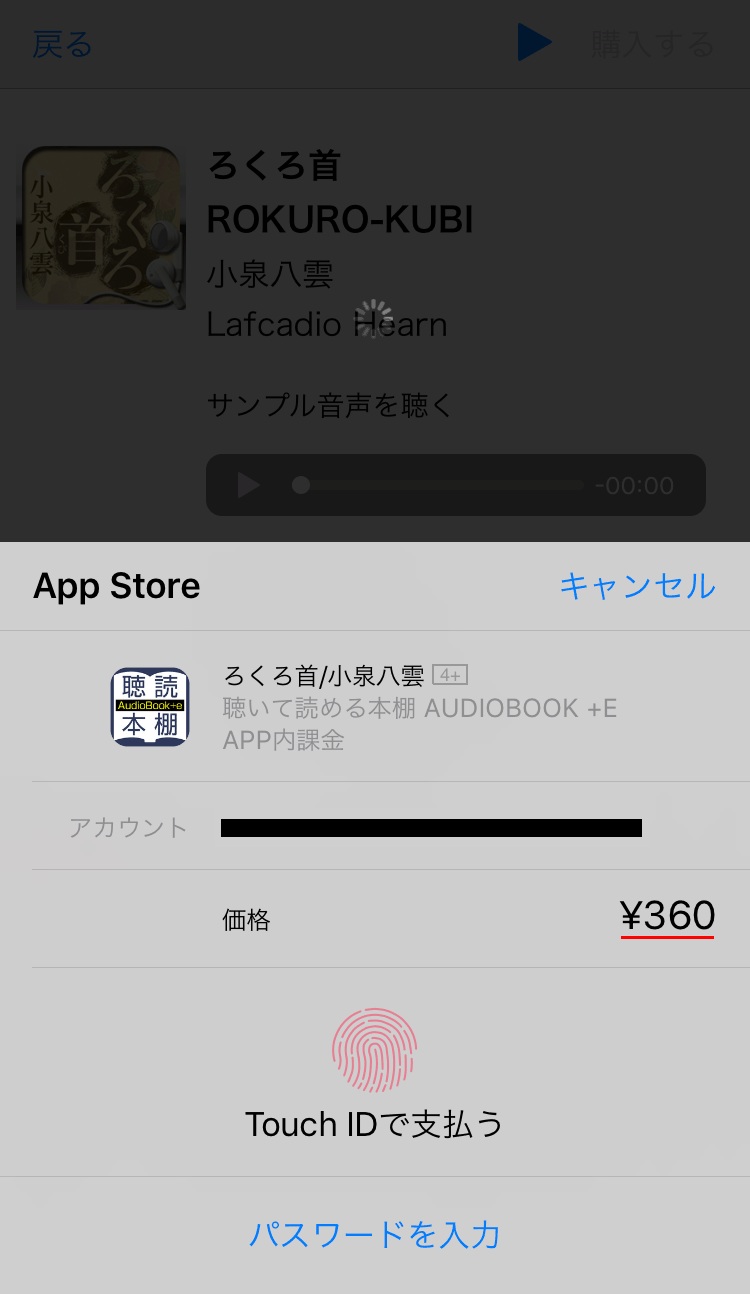Select the パスワードを入力 link

point(374,1236)
